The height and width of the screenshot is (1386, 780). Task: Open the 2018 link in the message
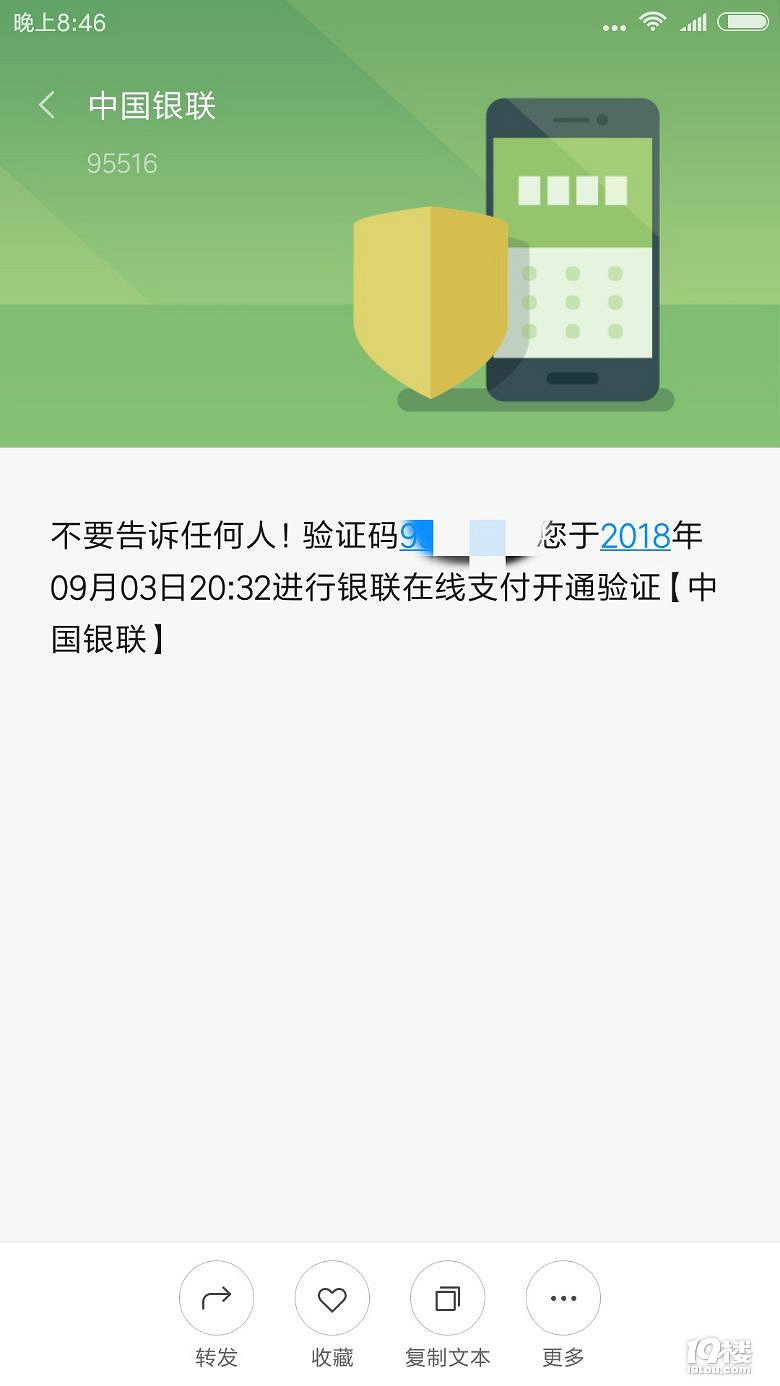(634, 537)
